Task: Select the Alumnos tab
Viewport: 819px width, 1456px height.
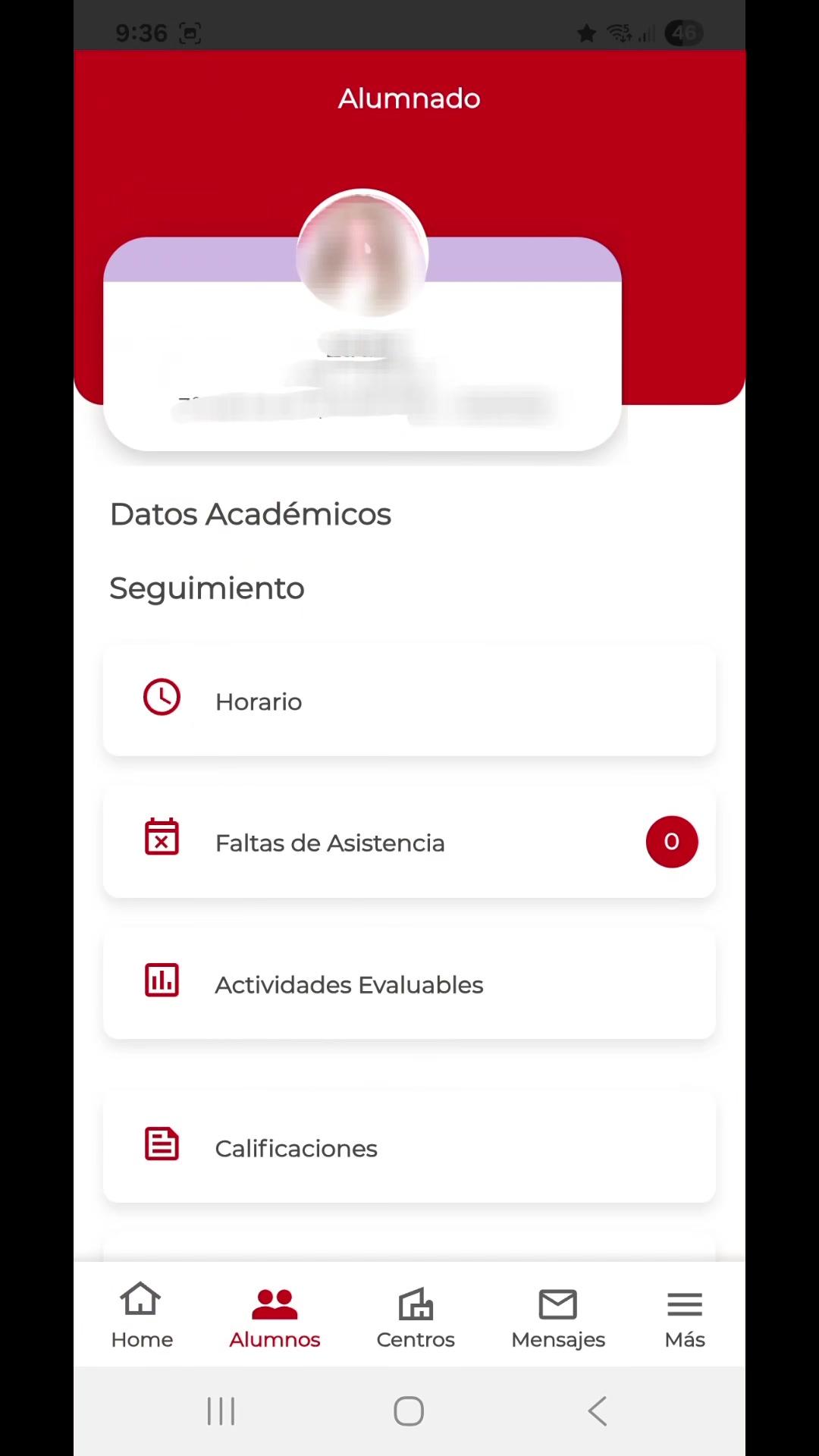Action: [x=275, y=1316]
